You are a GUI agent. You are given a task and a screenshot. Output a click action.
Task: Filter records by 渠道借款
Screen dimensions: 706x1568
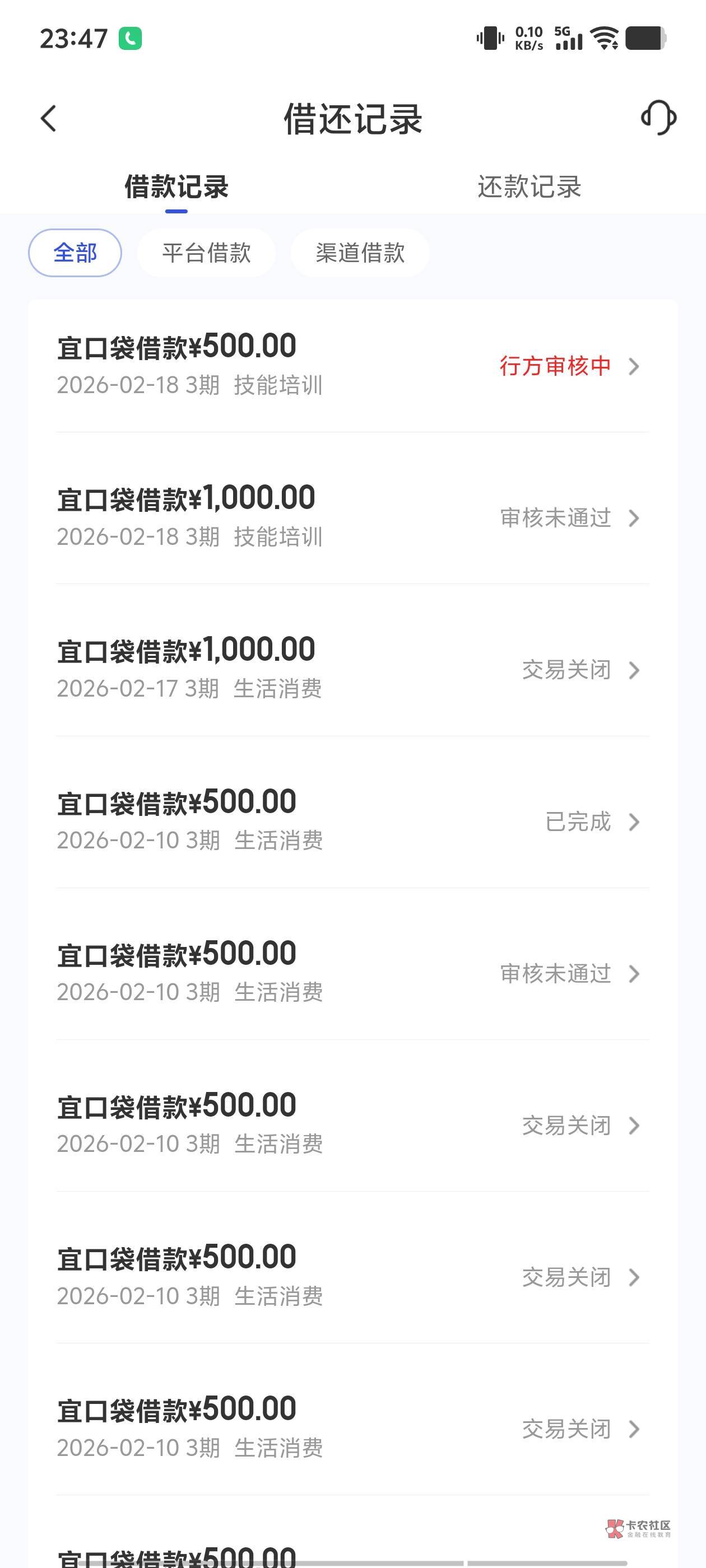(x=360, y=253)
